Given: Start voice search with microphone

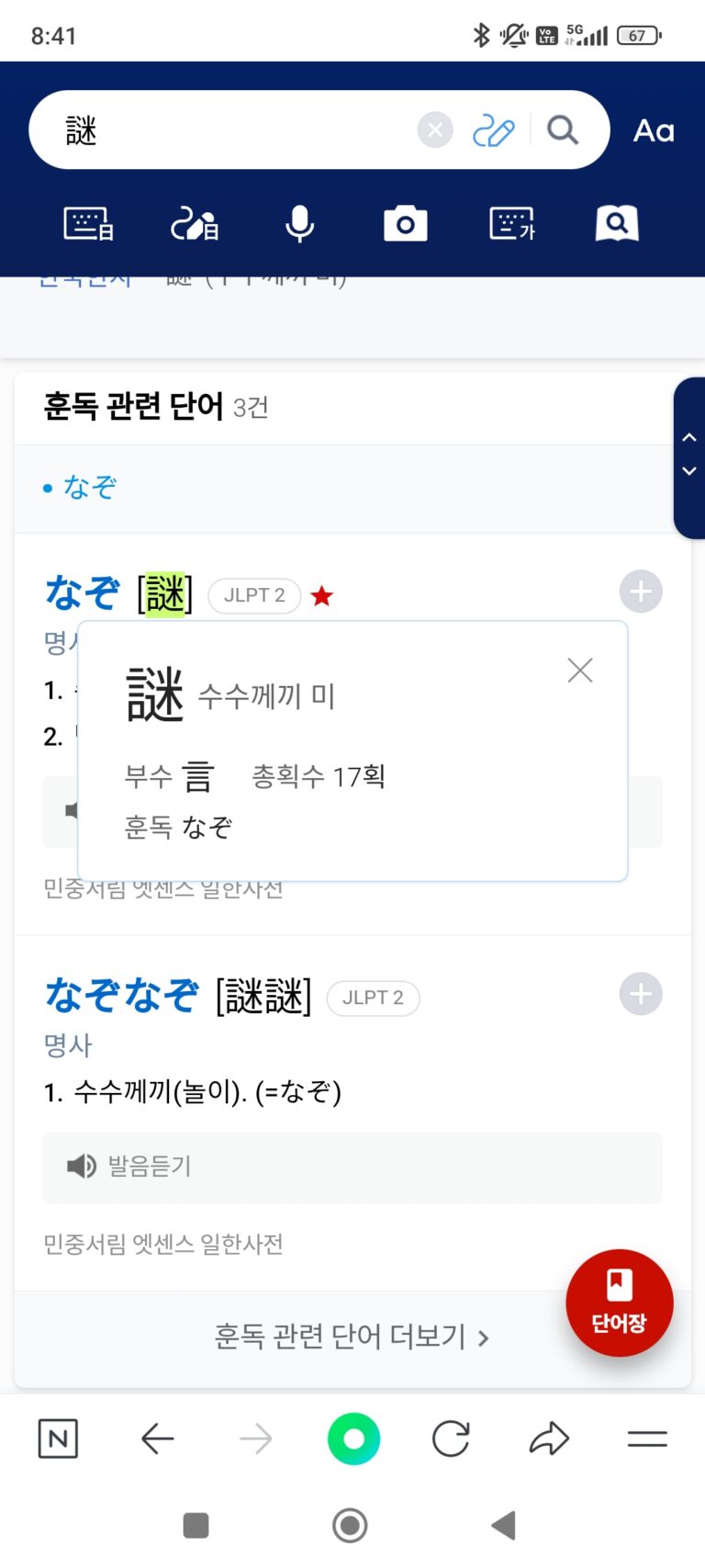Looking at the screenshot, I should (x=299, y=223).
